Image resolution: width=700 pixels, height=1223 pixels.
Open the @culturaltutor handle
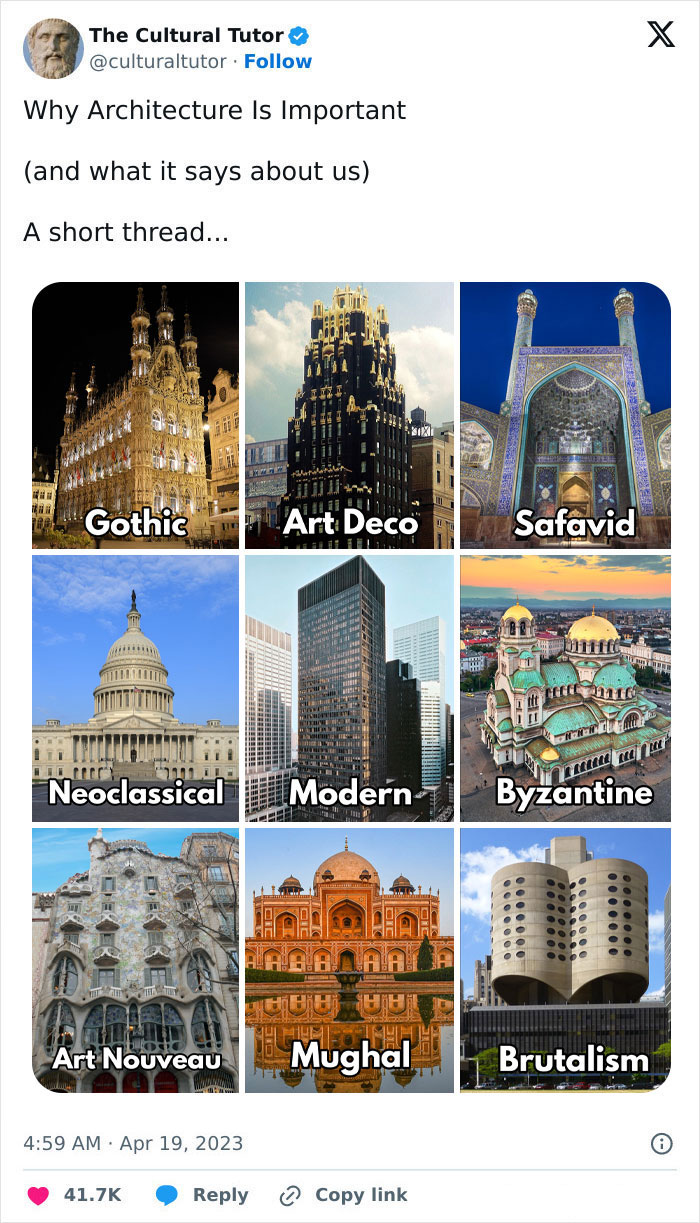pyautogui.click(x=158, y=62)
